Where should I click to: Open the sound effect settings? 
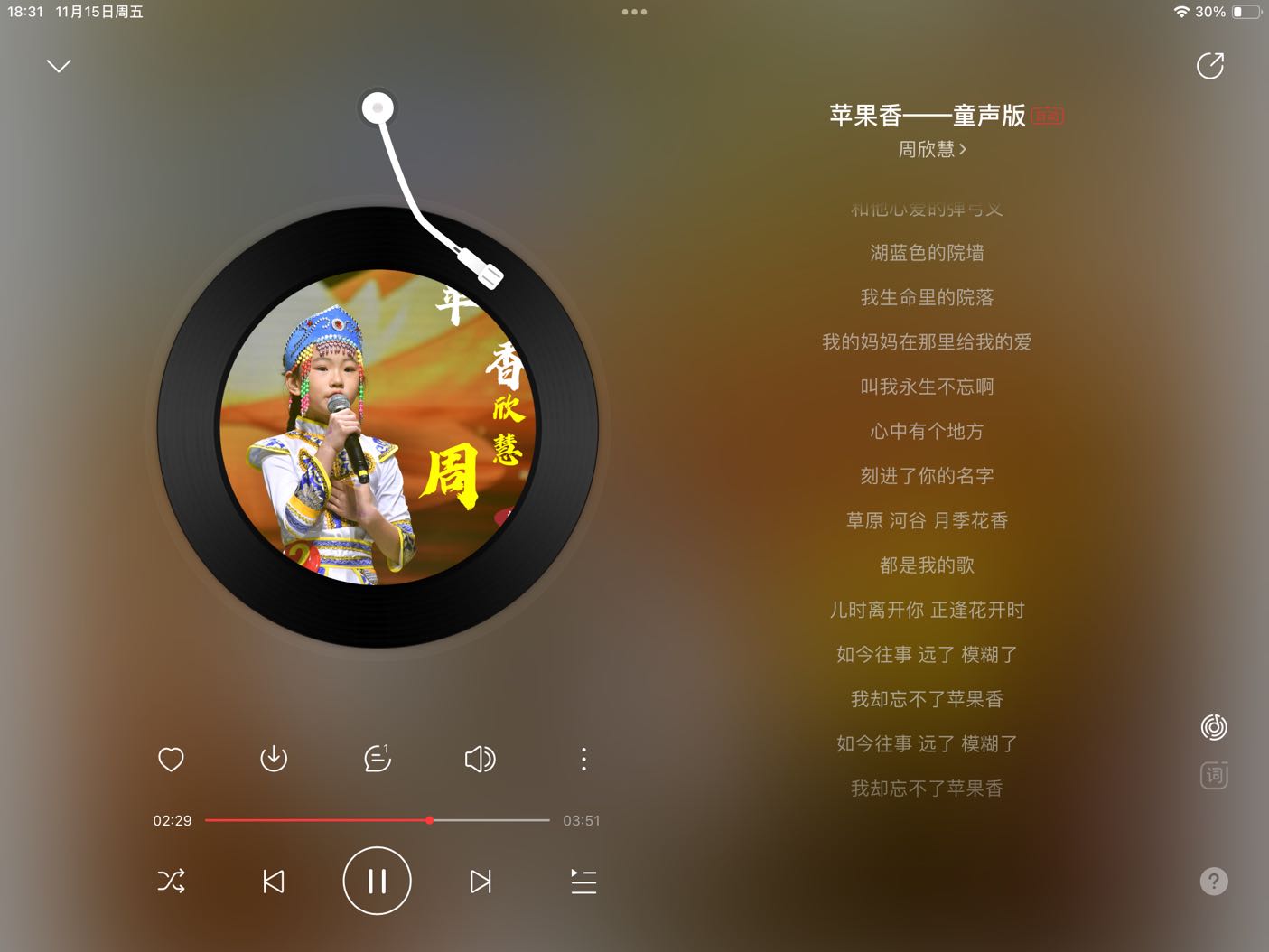(x=480, y=759)
